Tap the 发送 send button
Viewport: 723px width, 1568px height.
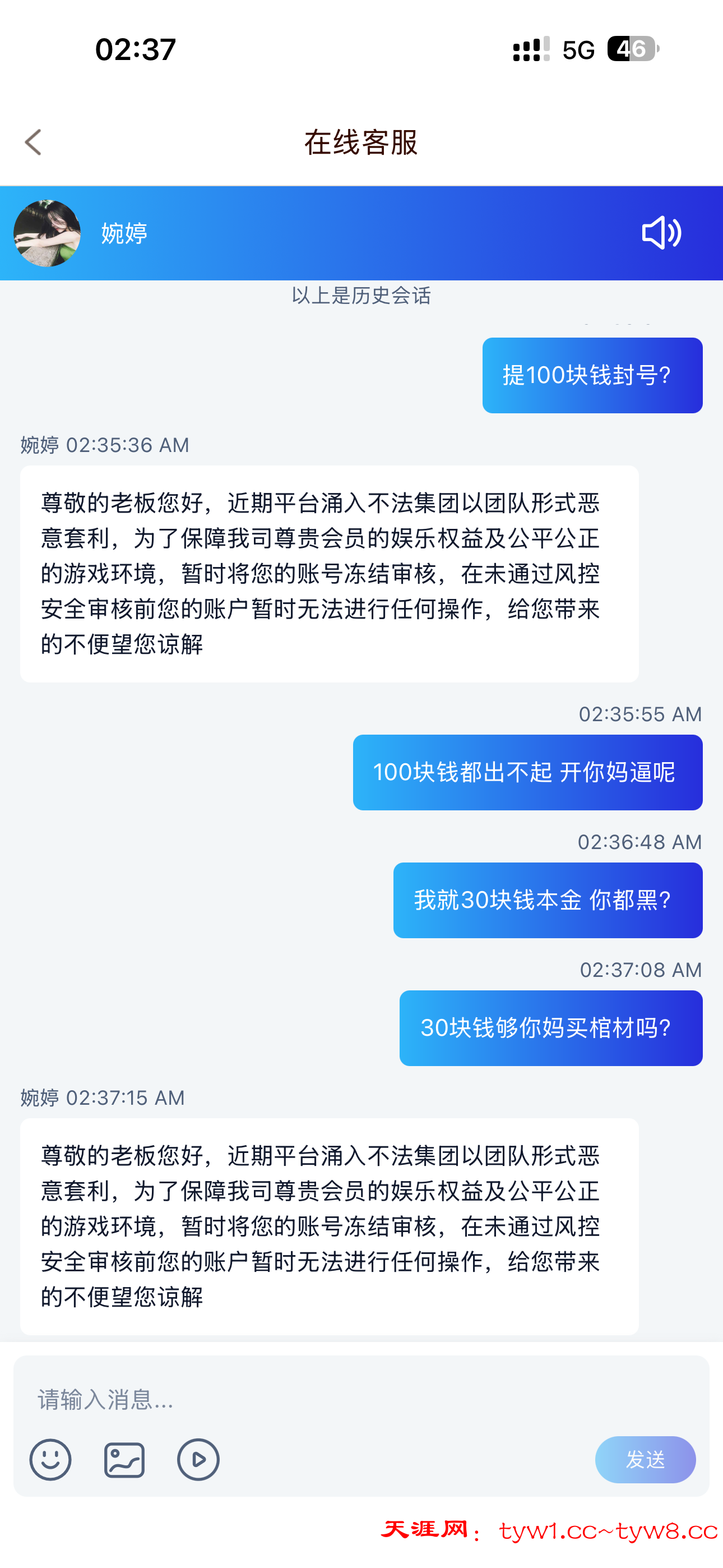tap(645, 1460)
